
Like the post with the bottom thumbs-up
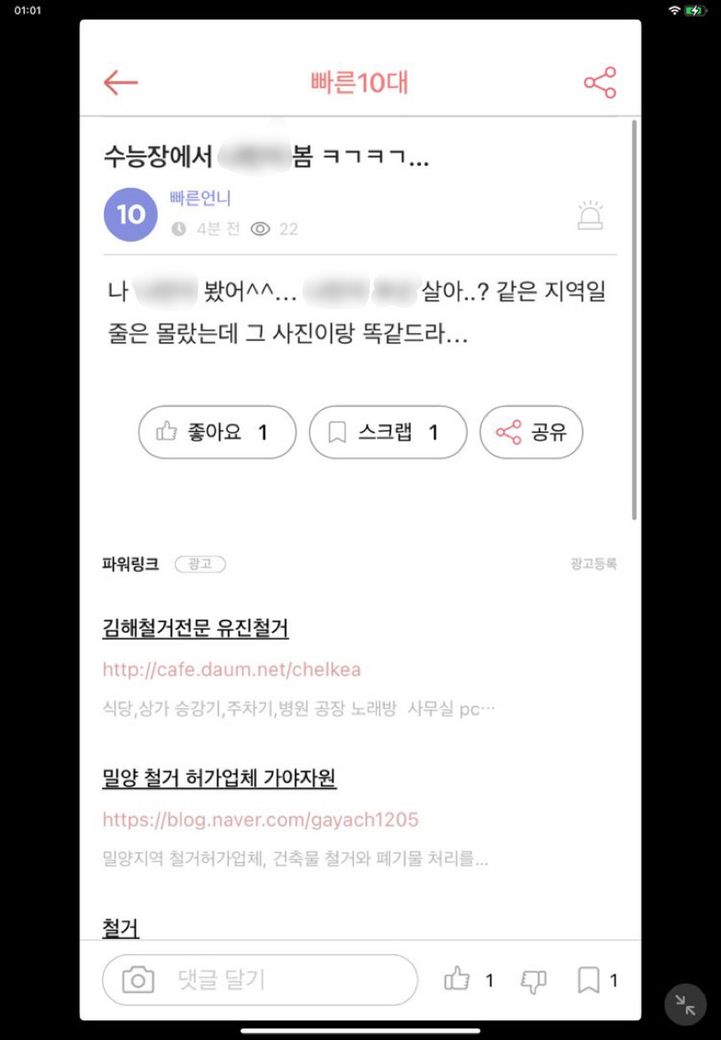click(x=458, y=980)
